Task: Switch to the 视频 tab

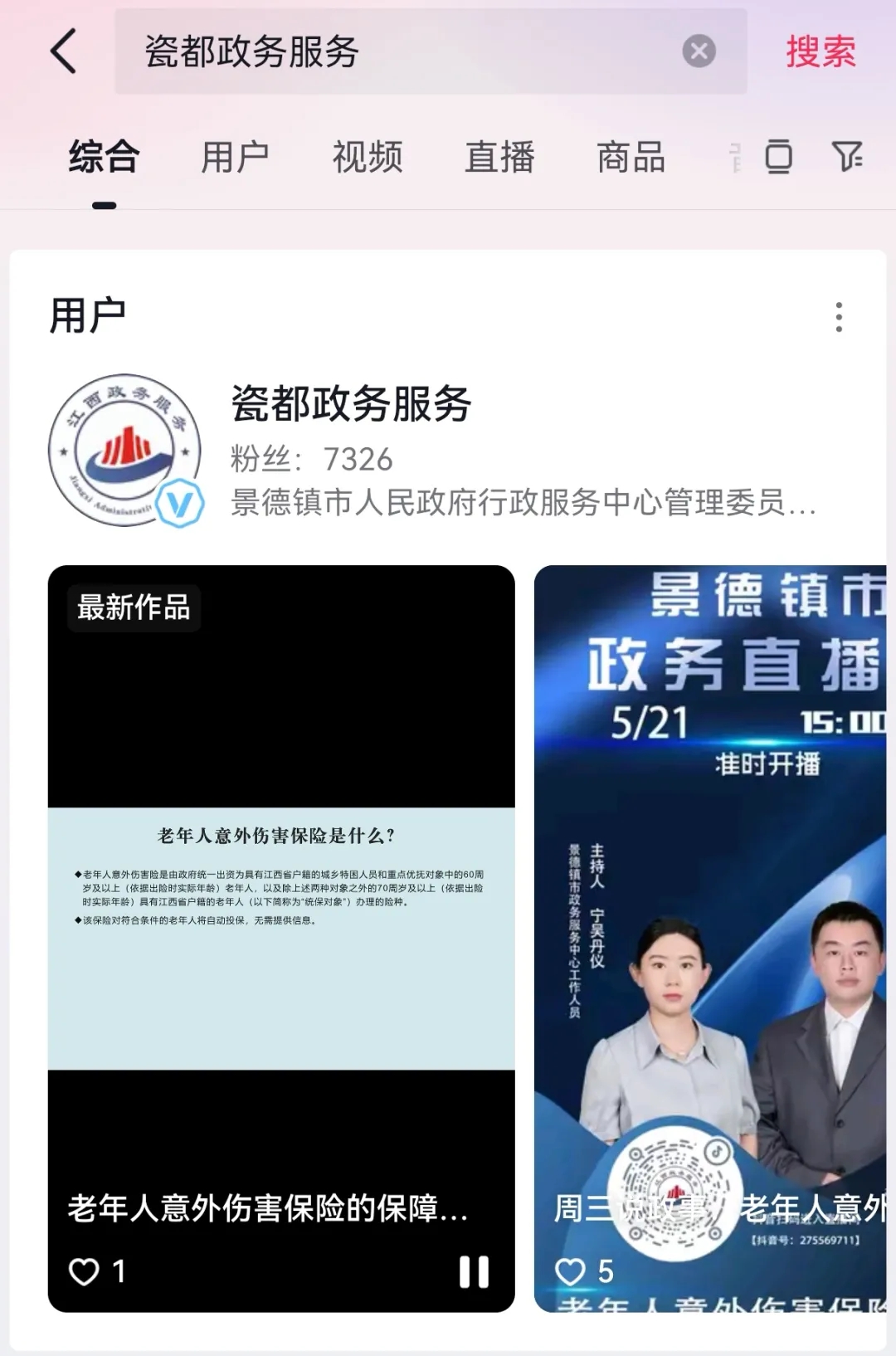Action: (x=368, y=158)
